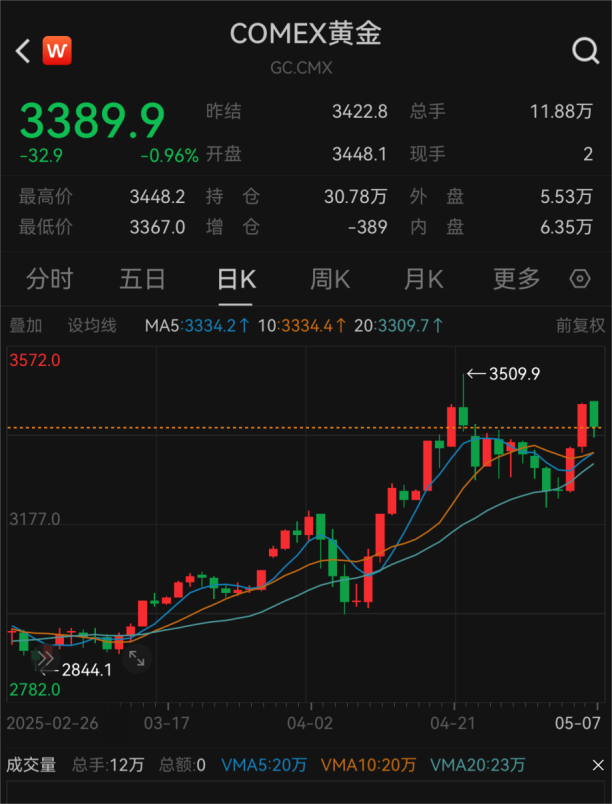Open chart settings hexagon icon
Image resolution: width=612 pixels, height=804 pixels.
point(580,279)
